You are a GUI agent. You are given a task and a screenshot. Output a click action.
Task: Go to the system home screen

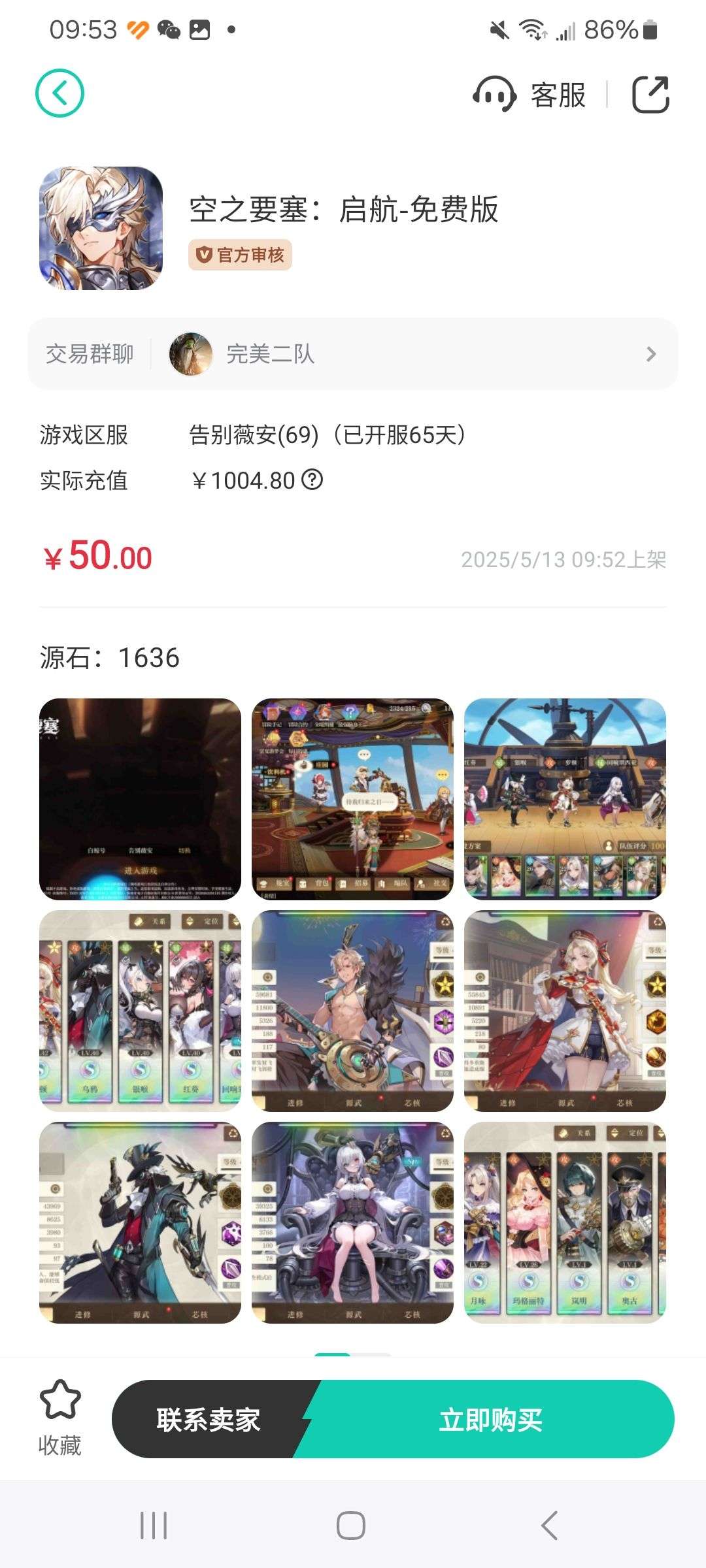click(351, 1526)
